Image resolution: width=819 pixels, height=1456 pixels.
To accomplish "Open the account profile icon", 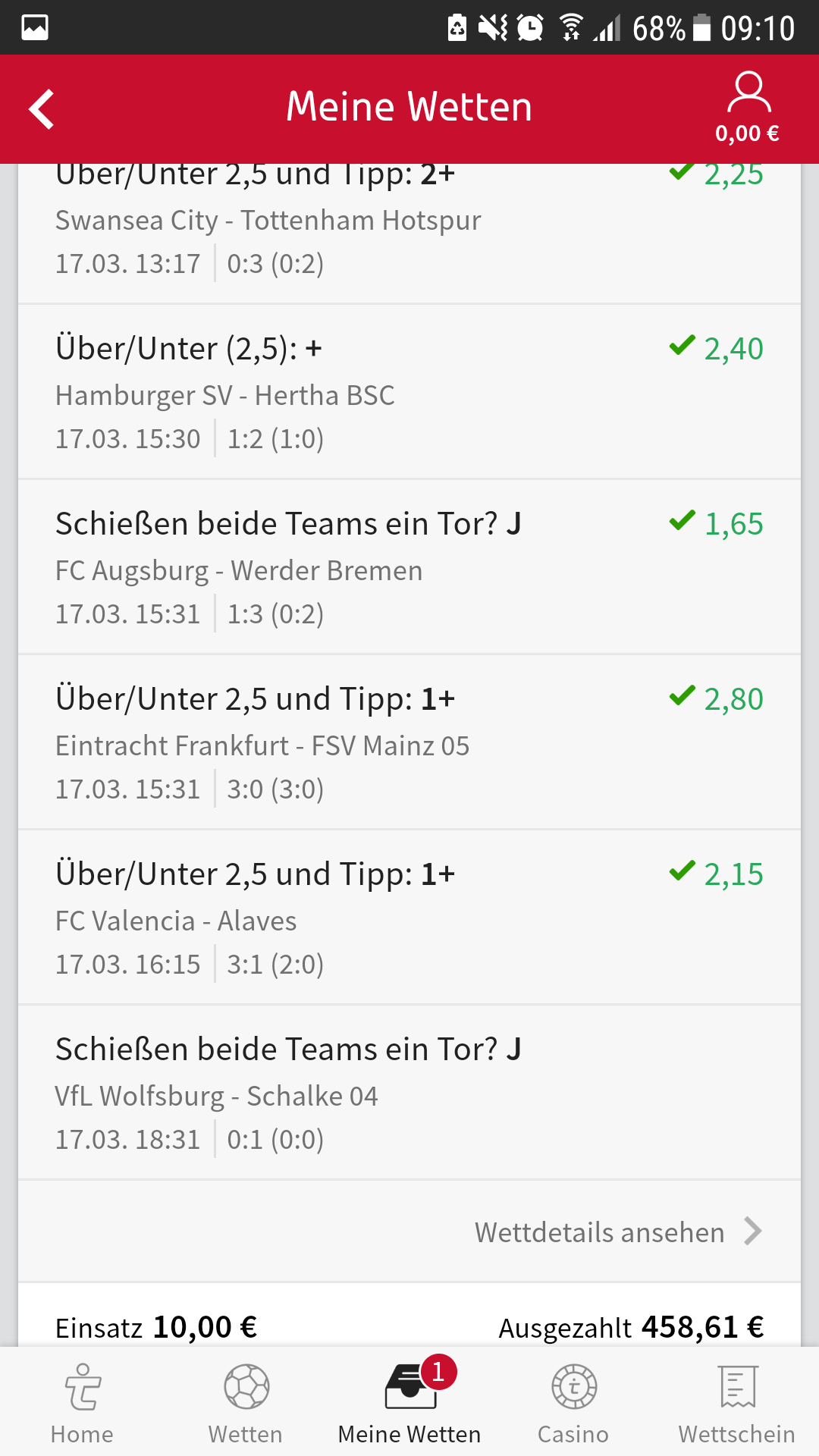I will (x=748, y=94).
